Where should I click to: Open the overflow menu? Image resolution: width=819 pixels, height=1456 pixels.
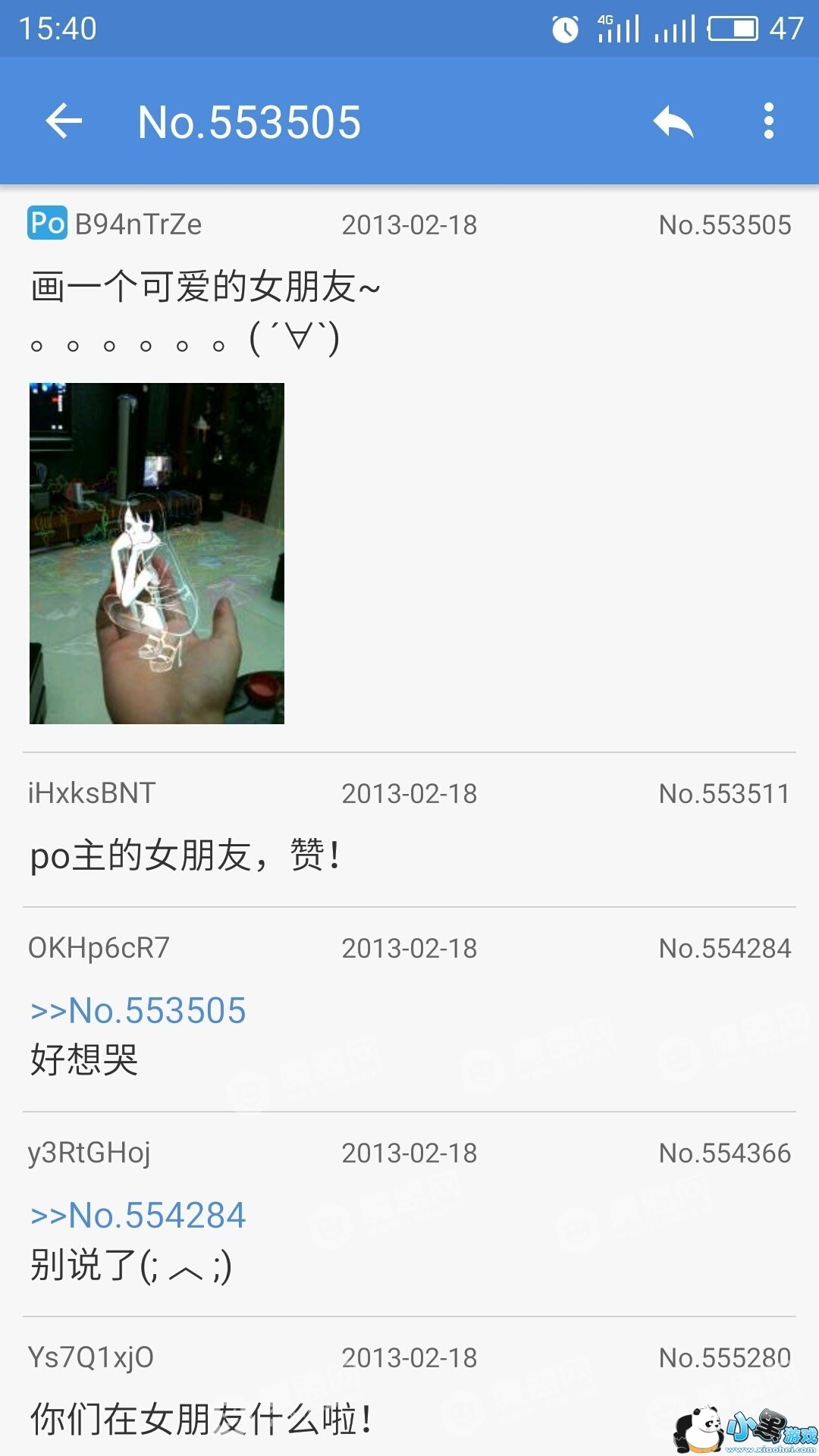tap(768, 121)
